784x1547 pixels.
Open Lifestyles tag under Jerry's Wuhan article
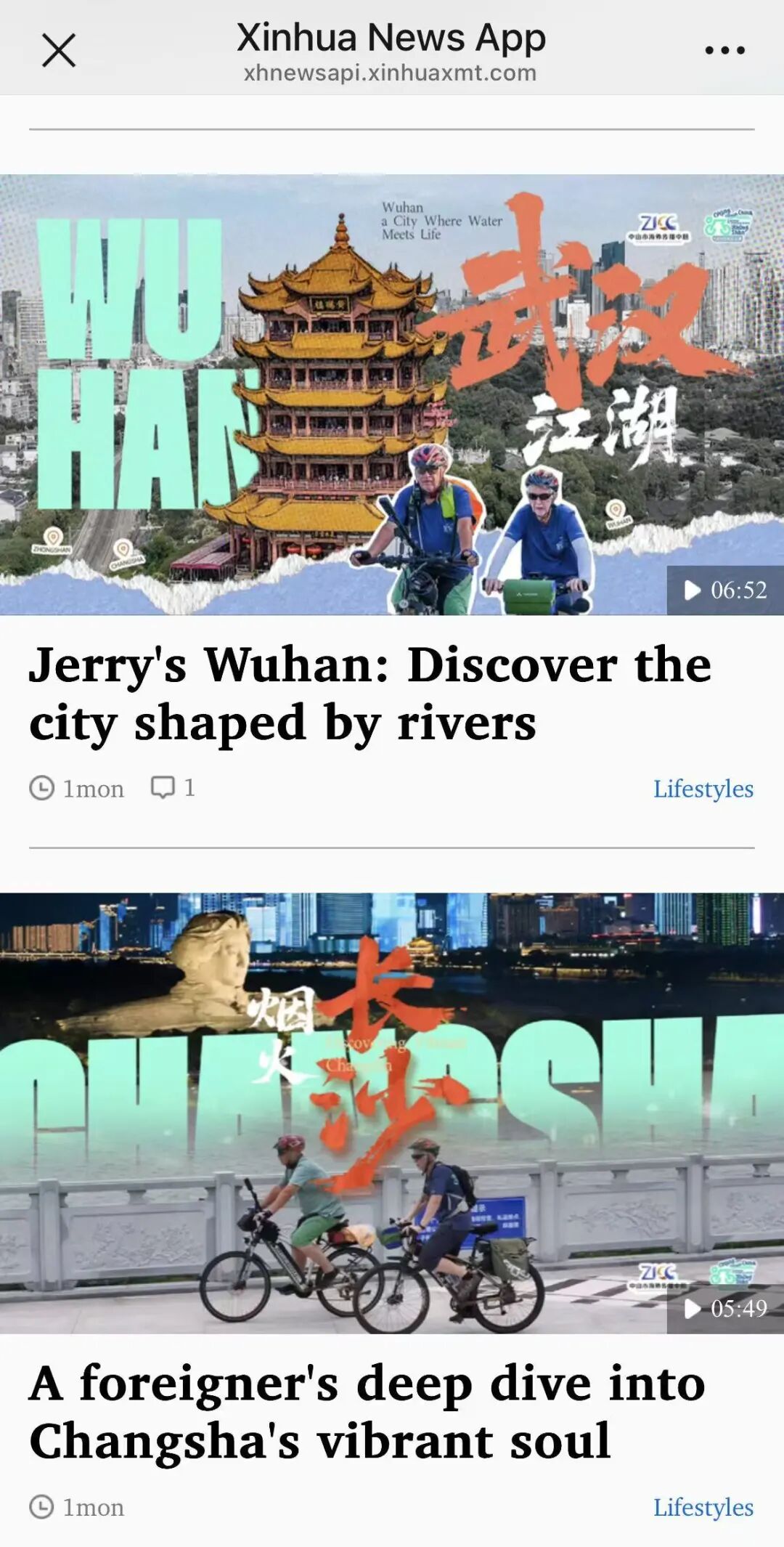pos(703,789)
